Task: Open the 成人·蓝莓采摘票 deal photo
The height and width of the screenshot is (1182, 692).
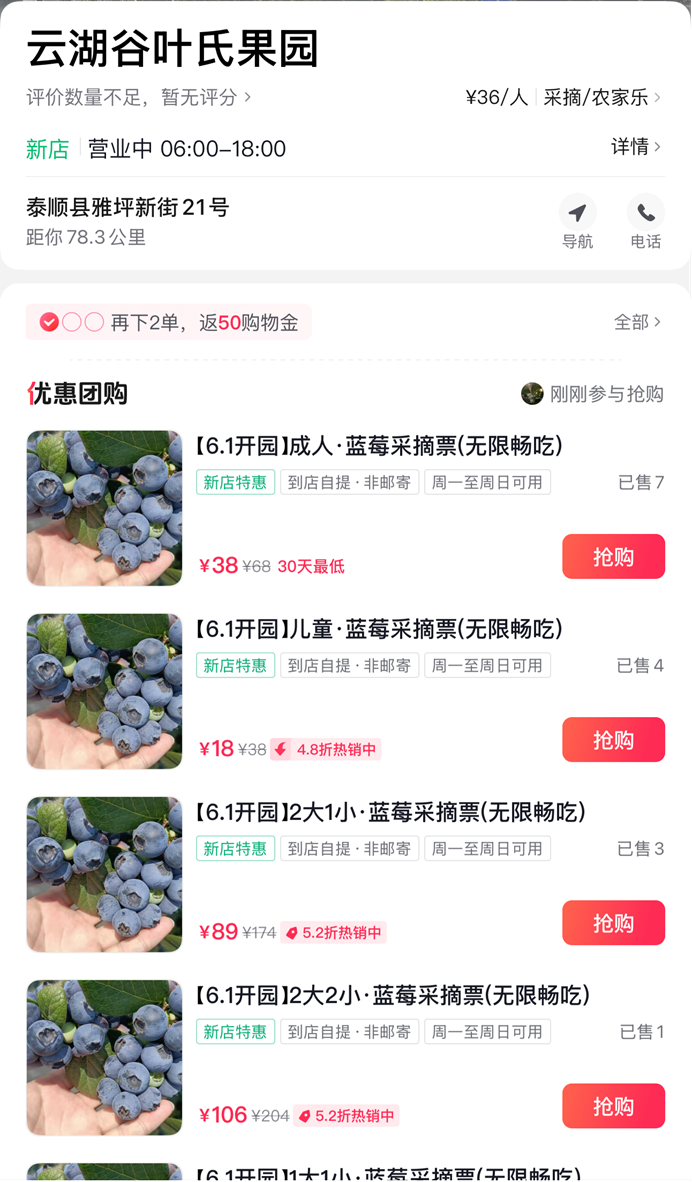Action: click(x=105, y=508)
